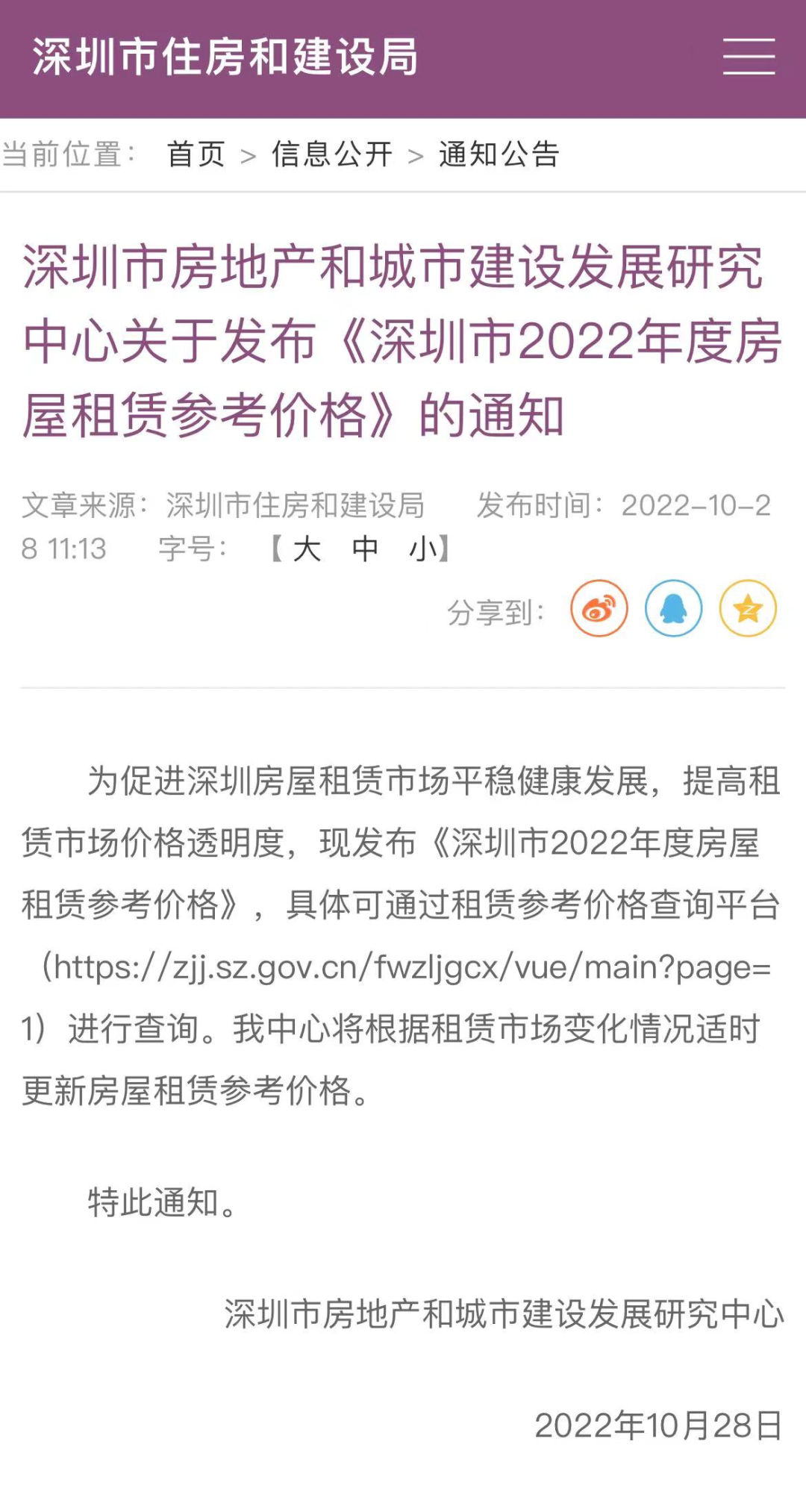
Task: Open 通知公告 breadcrumb link
Action: coord(499,154)
